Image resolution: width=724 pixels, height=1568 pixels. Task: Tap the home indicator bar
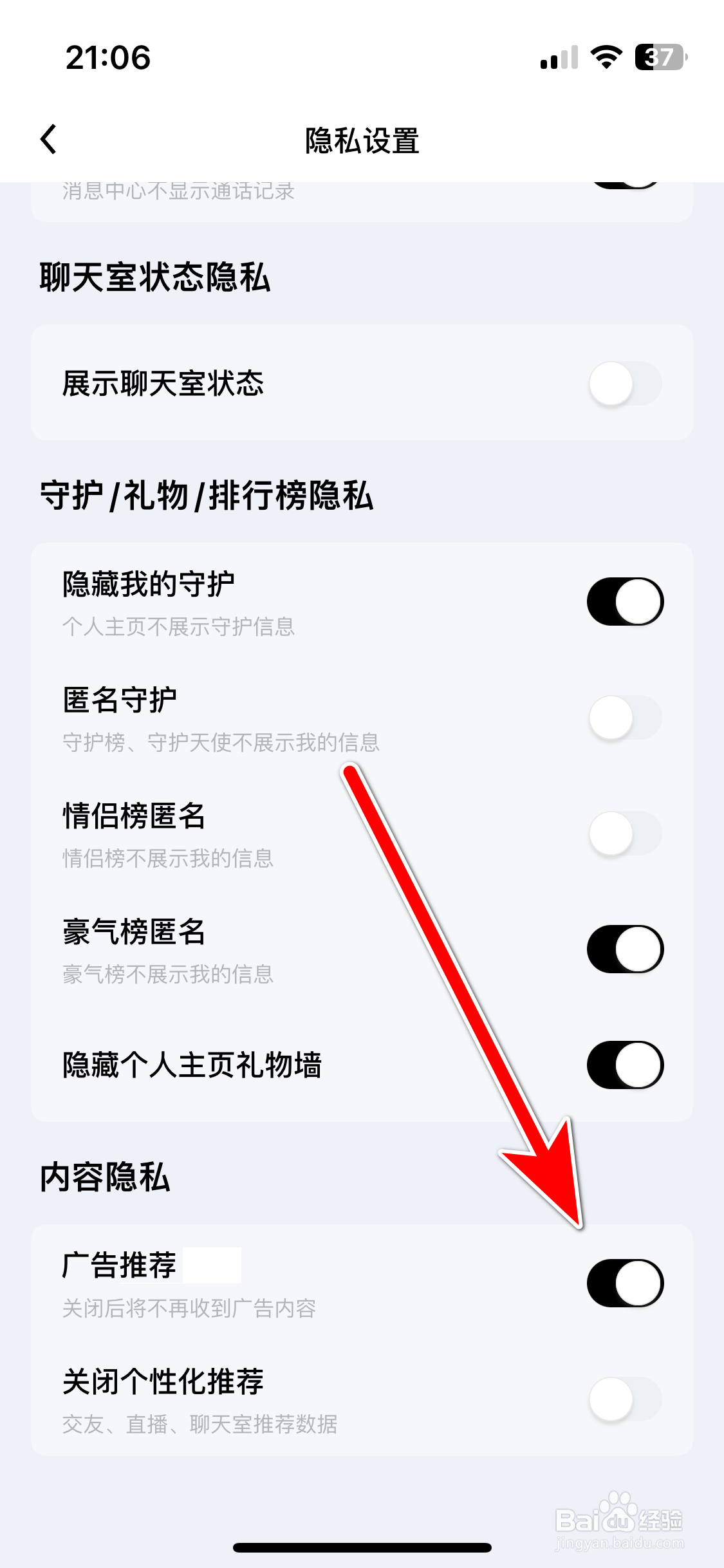pyautogui.click(x=362, y=1547)
